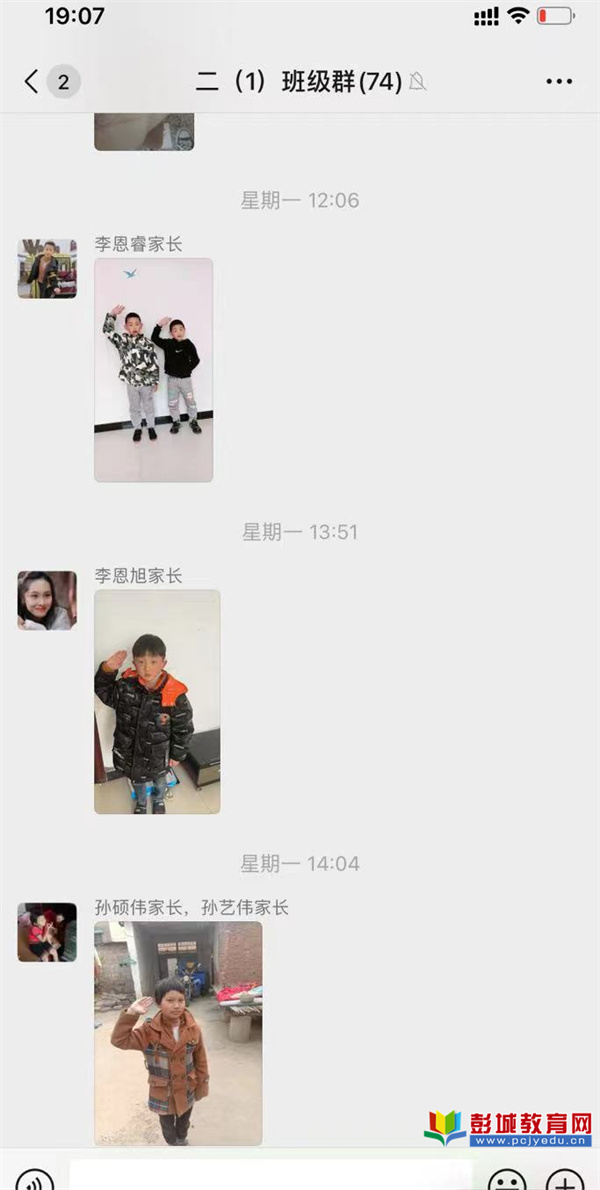View the avatar of 孙硕伟家长，孙艺伟家长
Image resolution: width=600 pixels, height=1190 pixels.
[x=47, y=932]
